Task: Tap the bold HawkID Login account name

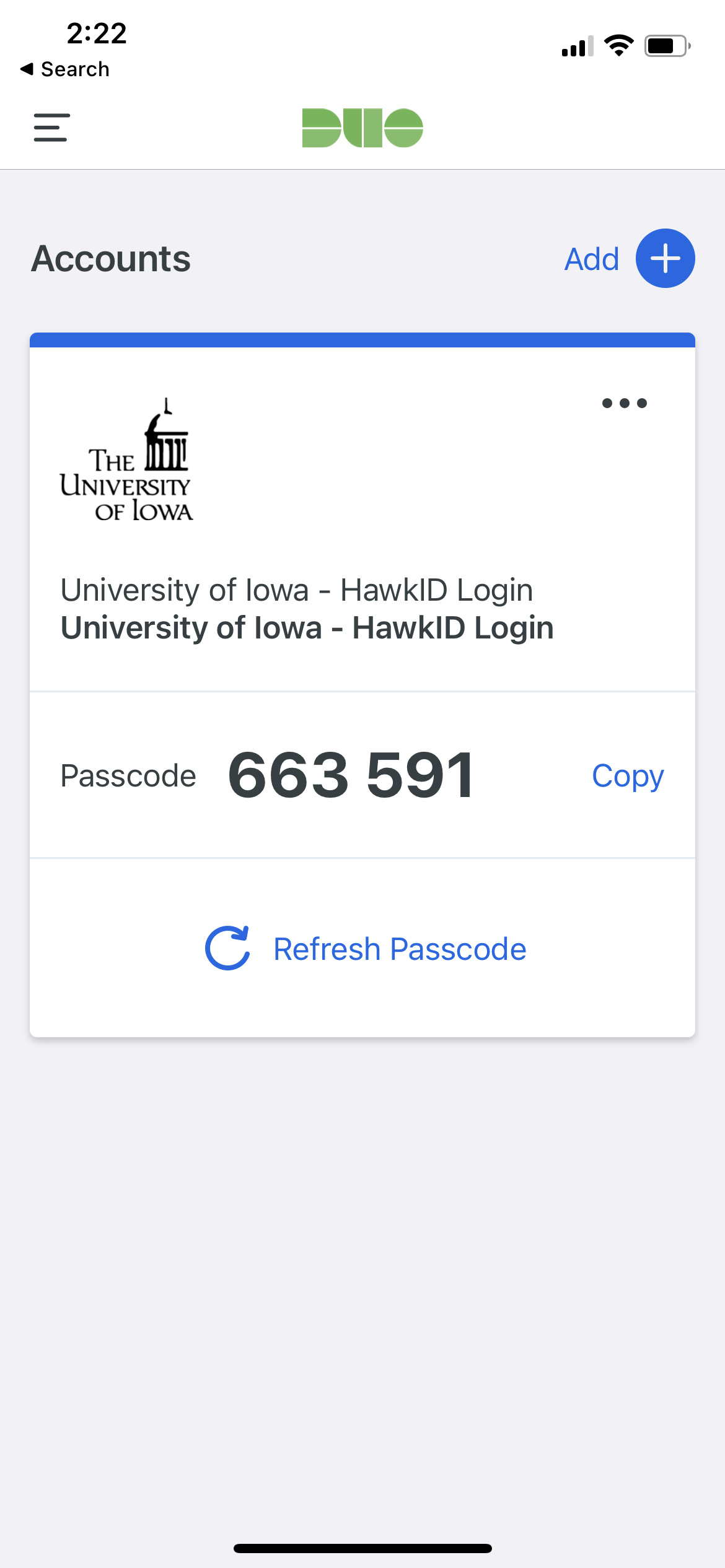Action: tap(308, 627)
